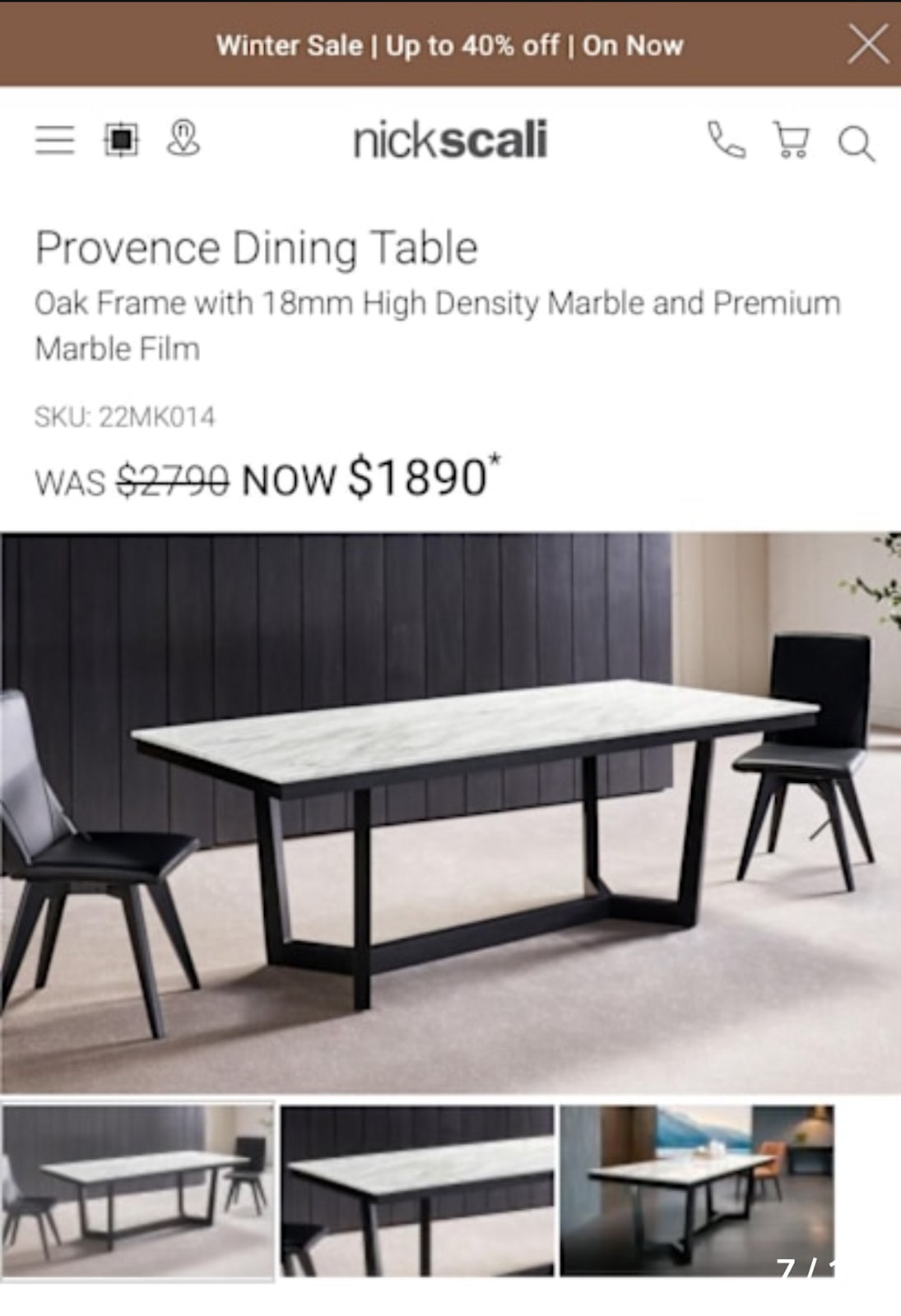The width and height of the screenshot is (901, 1316).
Task: Open the shopping cart
Action: click(792, 144)
